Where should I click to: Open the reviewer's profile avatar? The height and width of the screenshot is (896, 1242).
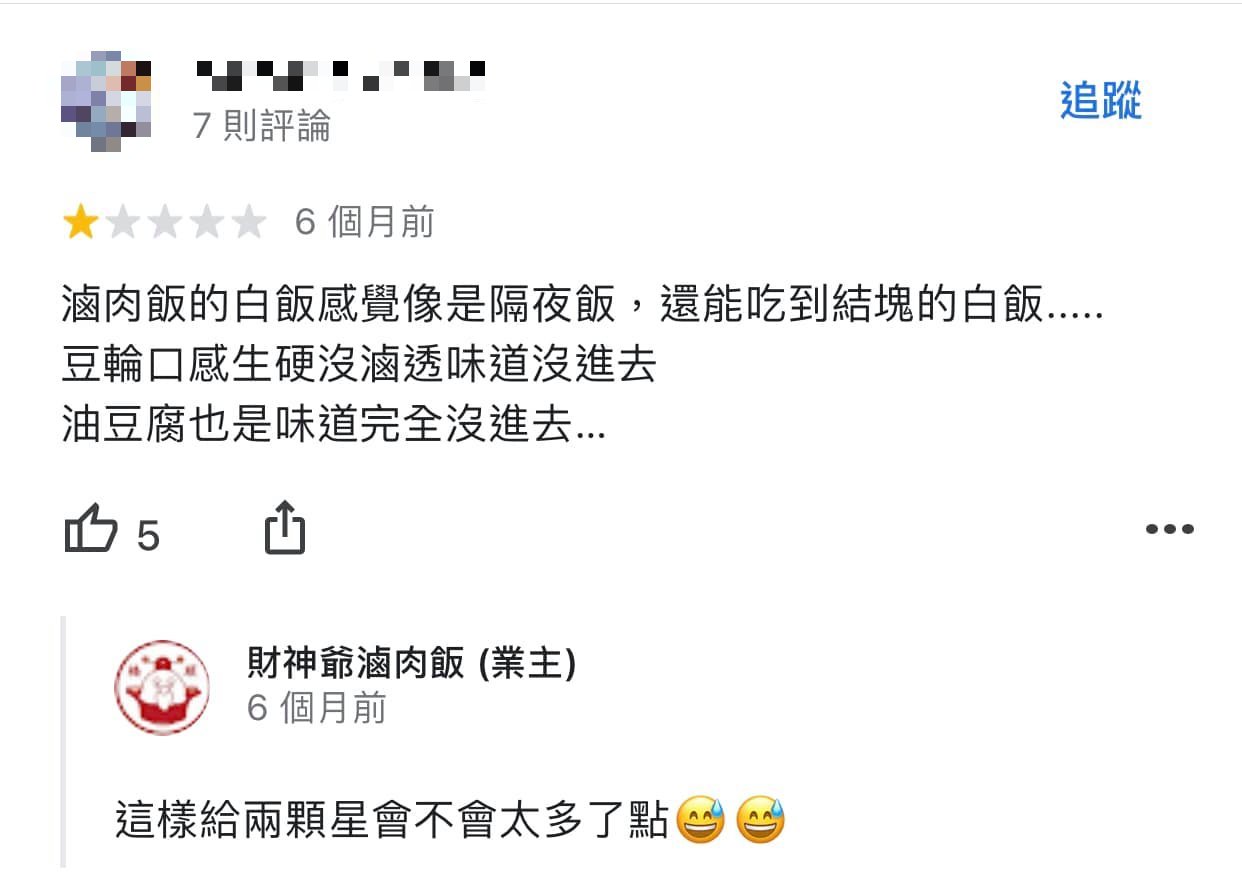106,99
